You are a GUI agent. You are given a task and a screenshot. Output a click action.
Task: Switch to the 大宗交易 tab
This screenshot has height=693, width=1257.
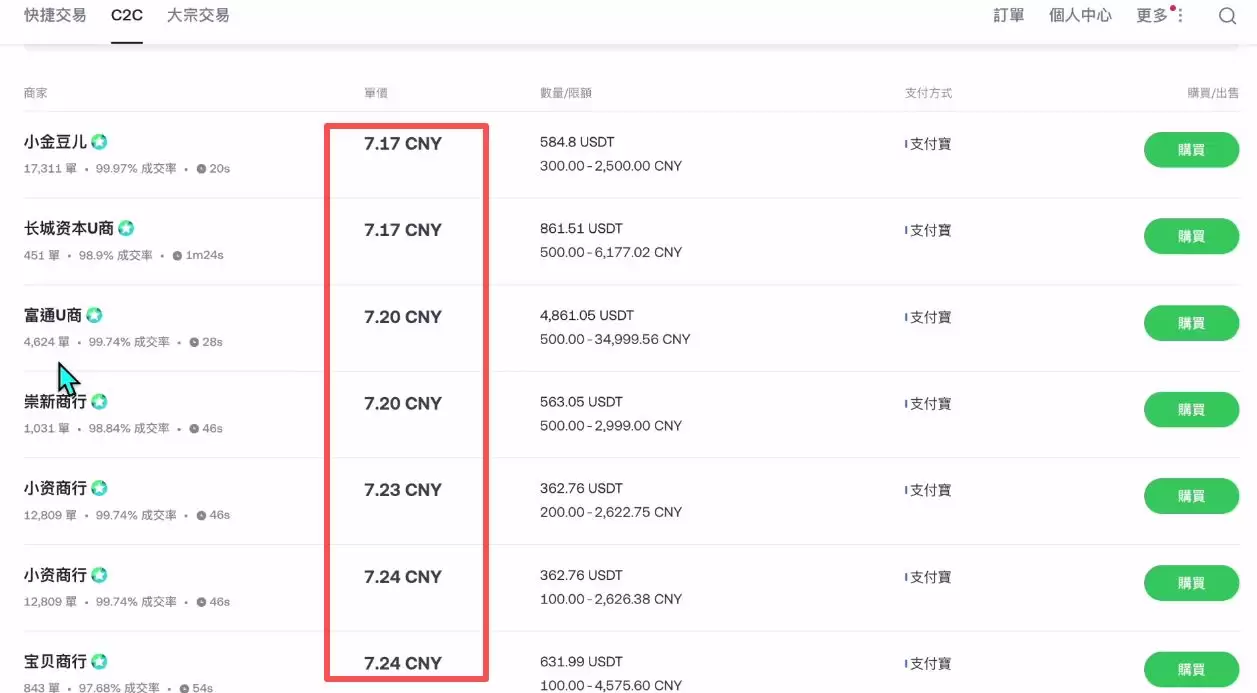pyautogui.click(x=198, y=16)
